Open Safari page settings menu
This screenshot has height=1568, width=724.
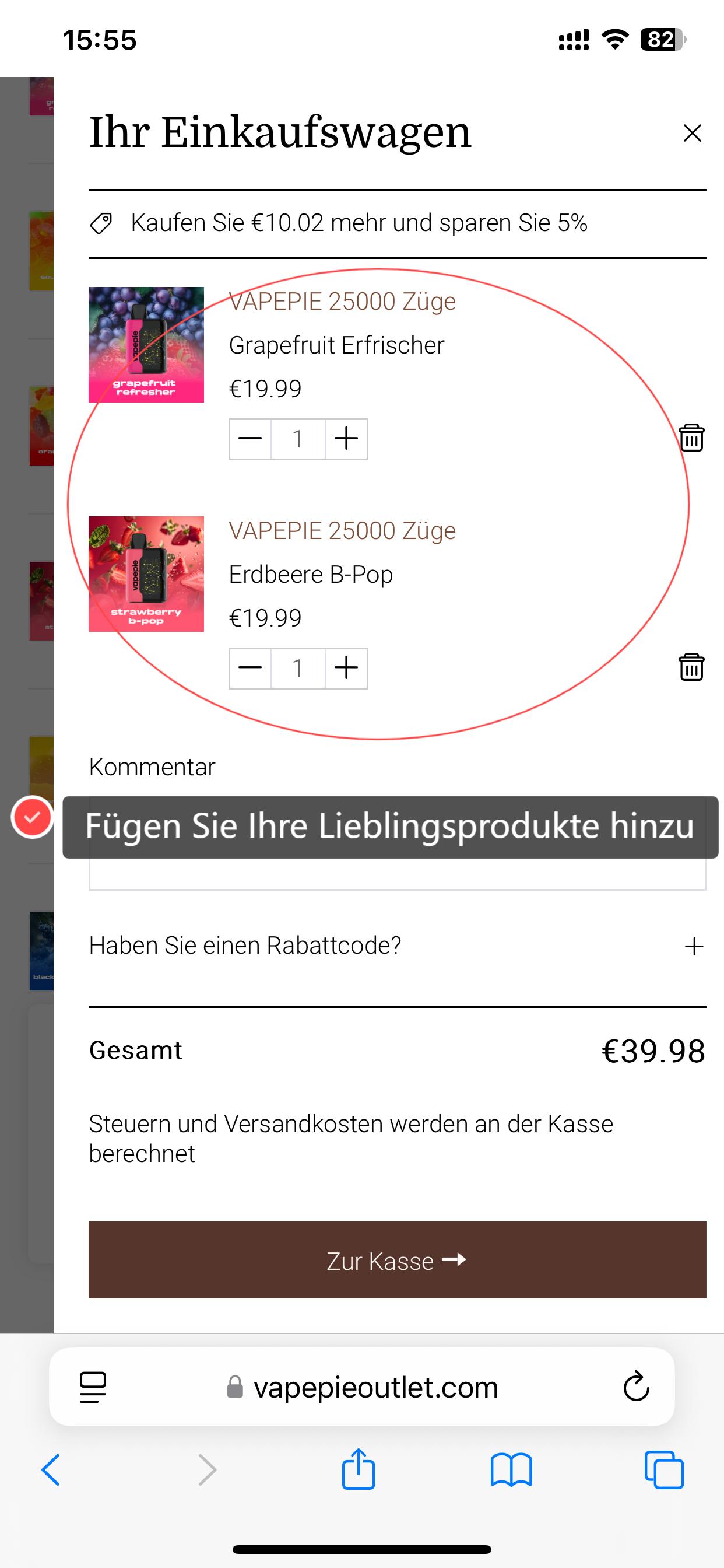pos(93,1387)
